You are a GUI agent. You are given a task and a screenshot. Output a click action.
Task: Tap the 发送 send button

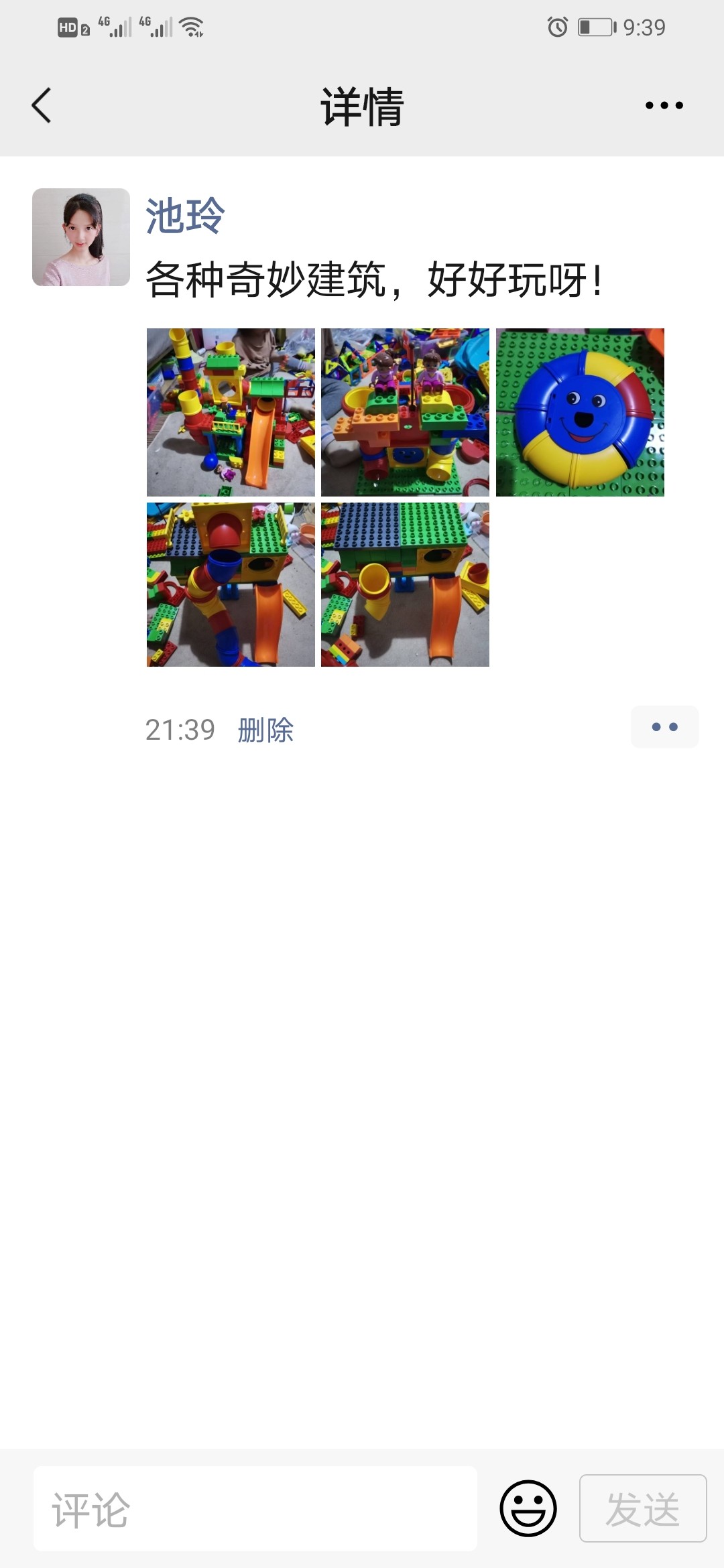pyautogui.click(x=642, y=1508)
